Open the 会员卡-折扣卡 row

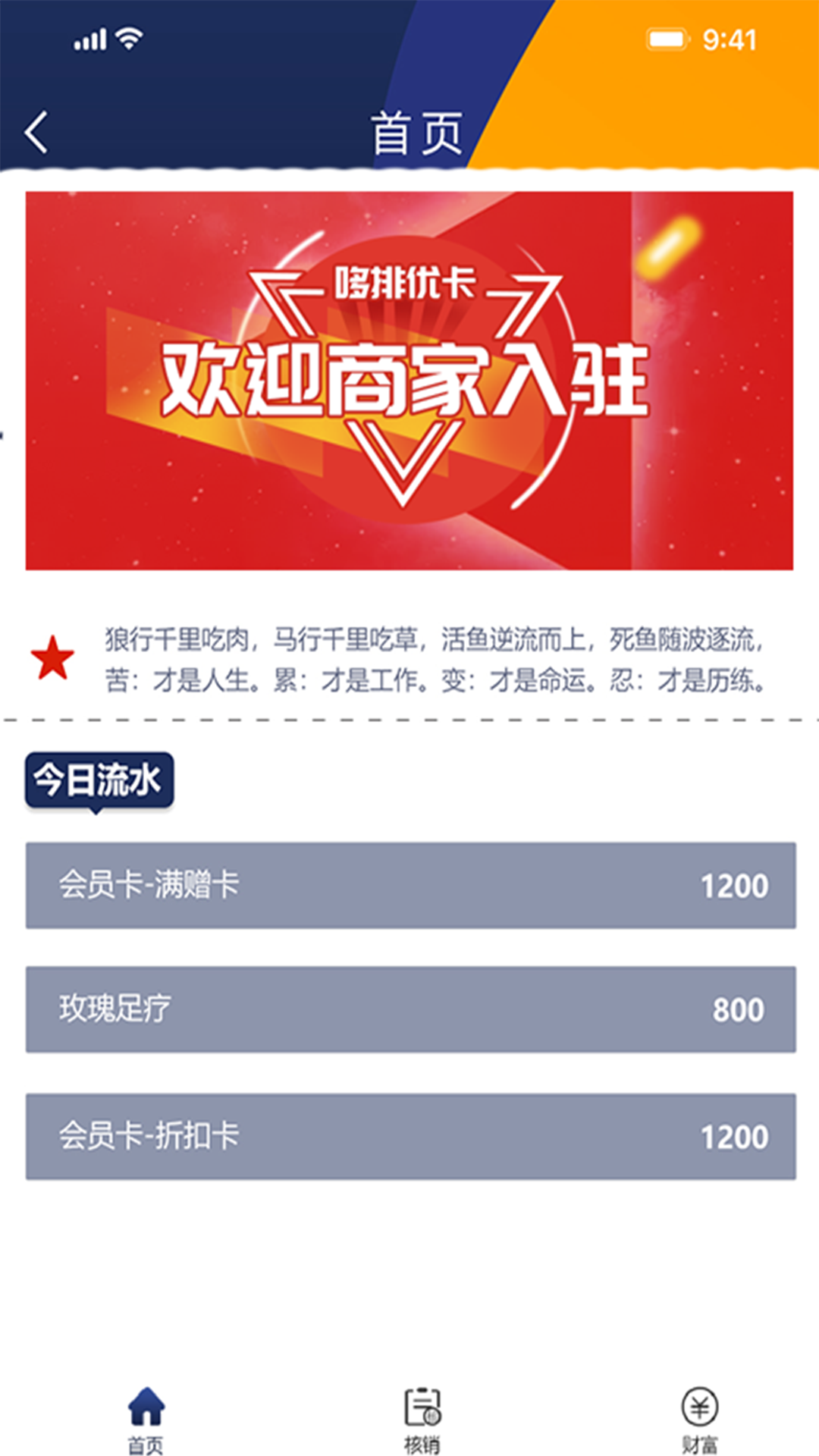[410, 1136]
